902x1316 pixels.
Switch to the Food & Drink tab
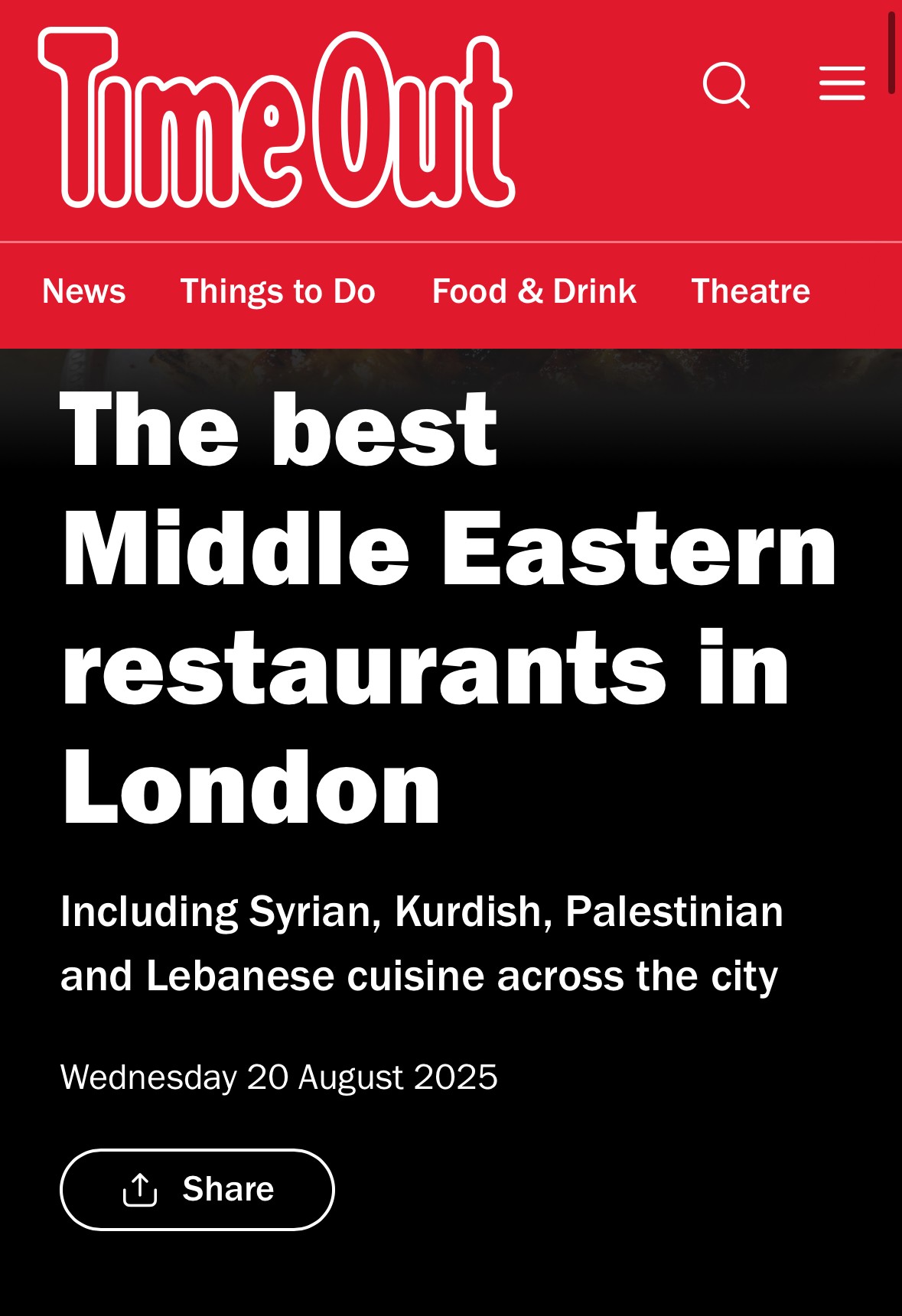[x=533, y=291]
